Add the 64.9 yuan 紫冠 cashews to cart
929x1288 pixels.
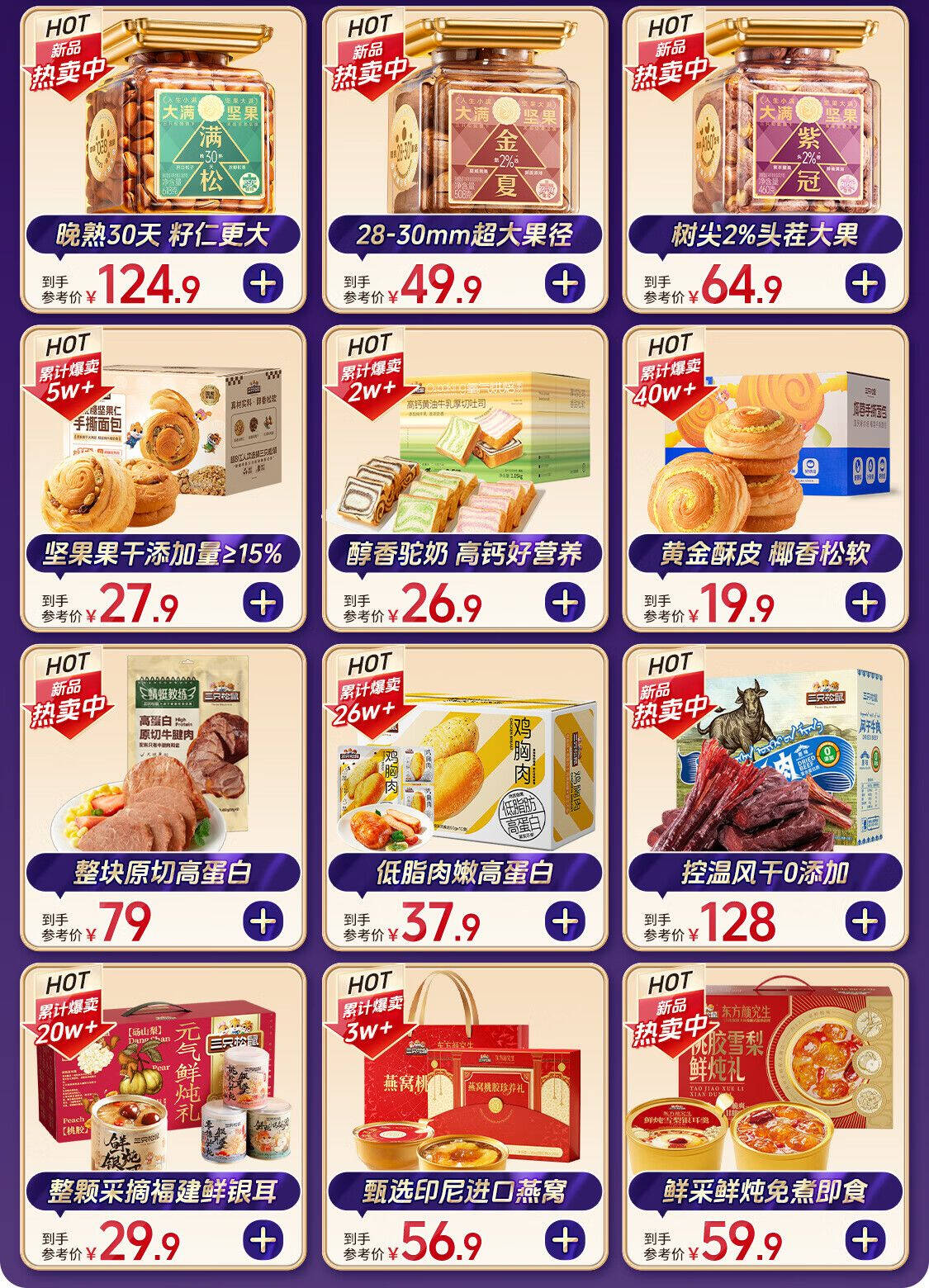click(x=865, y=283)
